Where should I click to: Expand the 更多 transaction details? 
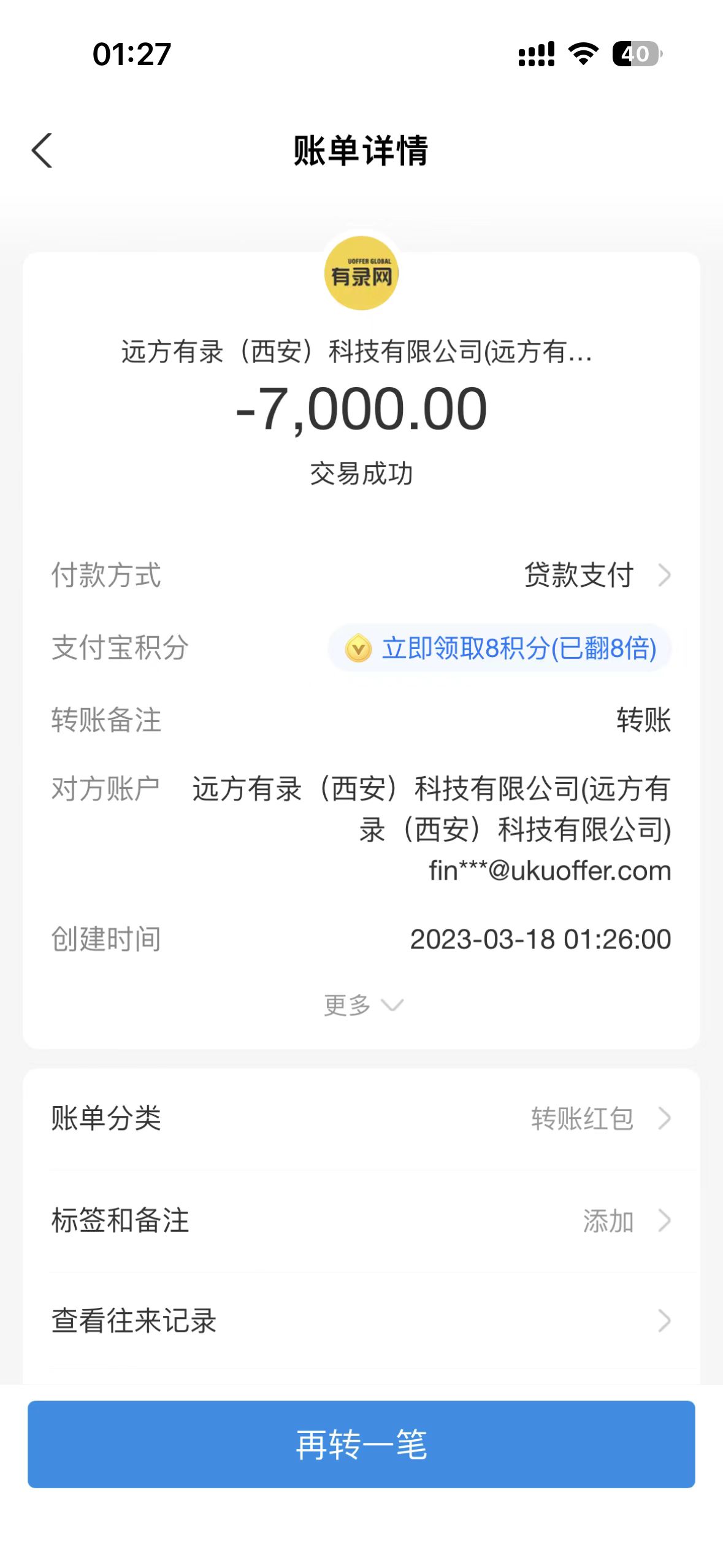coord(362,1005)
